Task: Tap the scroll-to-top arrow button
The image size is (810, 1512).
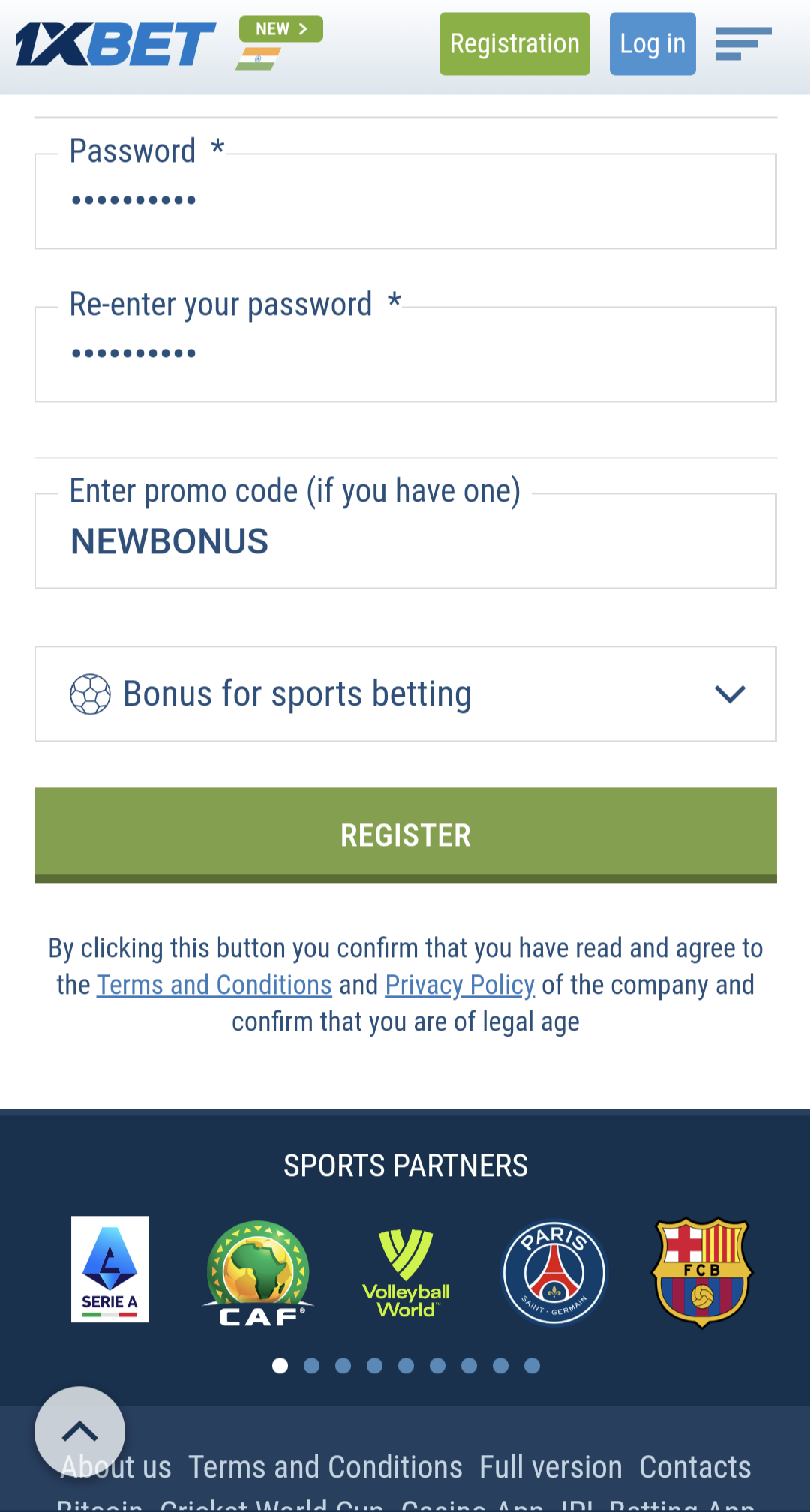Action: click(79, 1431)
